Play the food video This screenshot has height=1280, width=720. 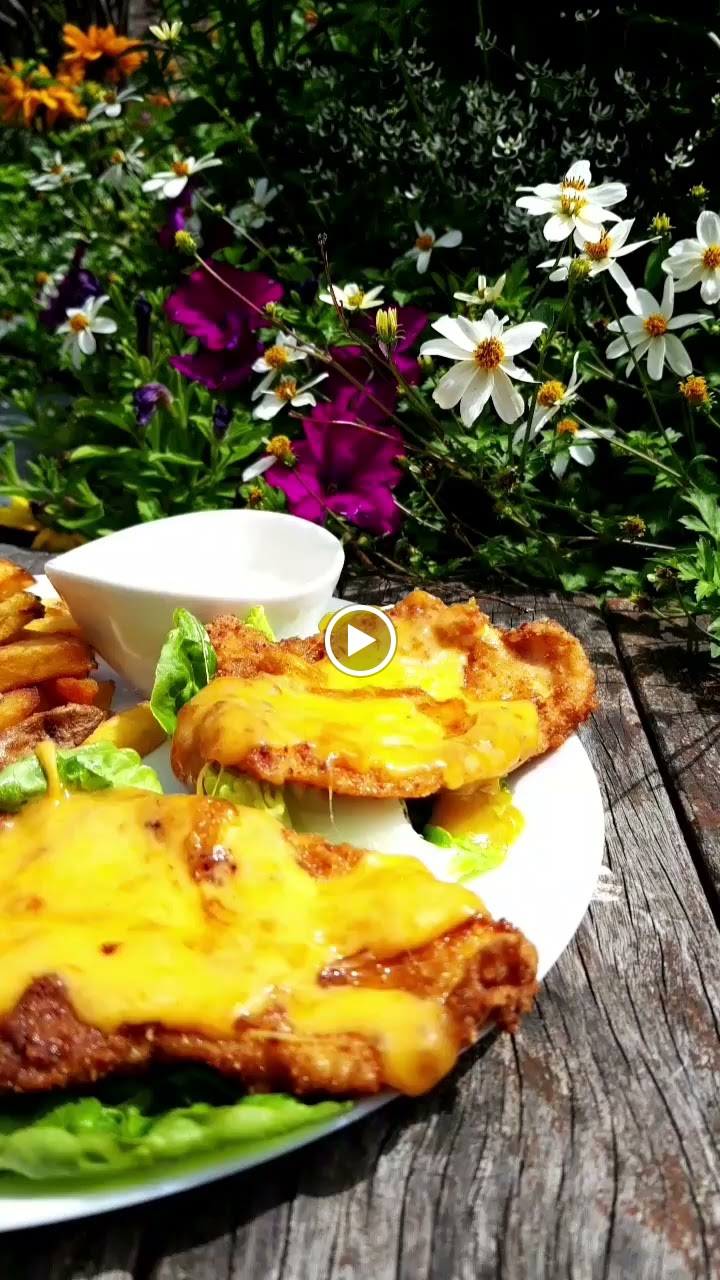(360, 640)
